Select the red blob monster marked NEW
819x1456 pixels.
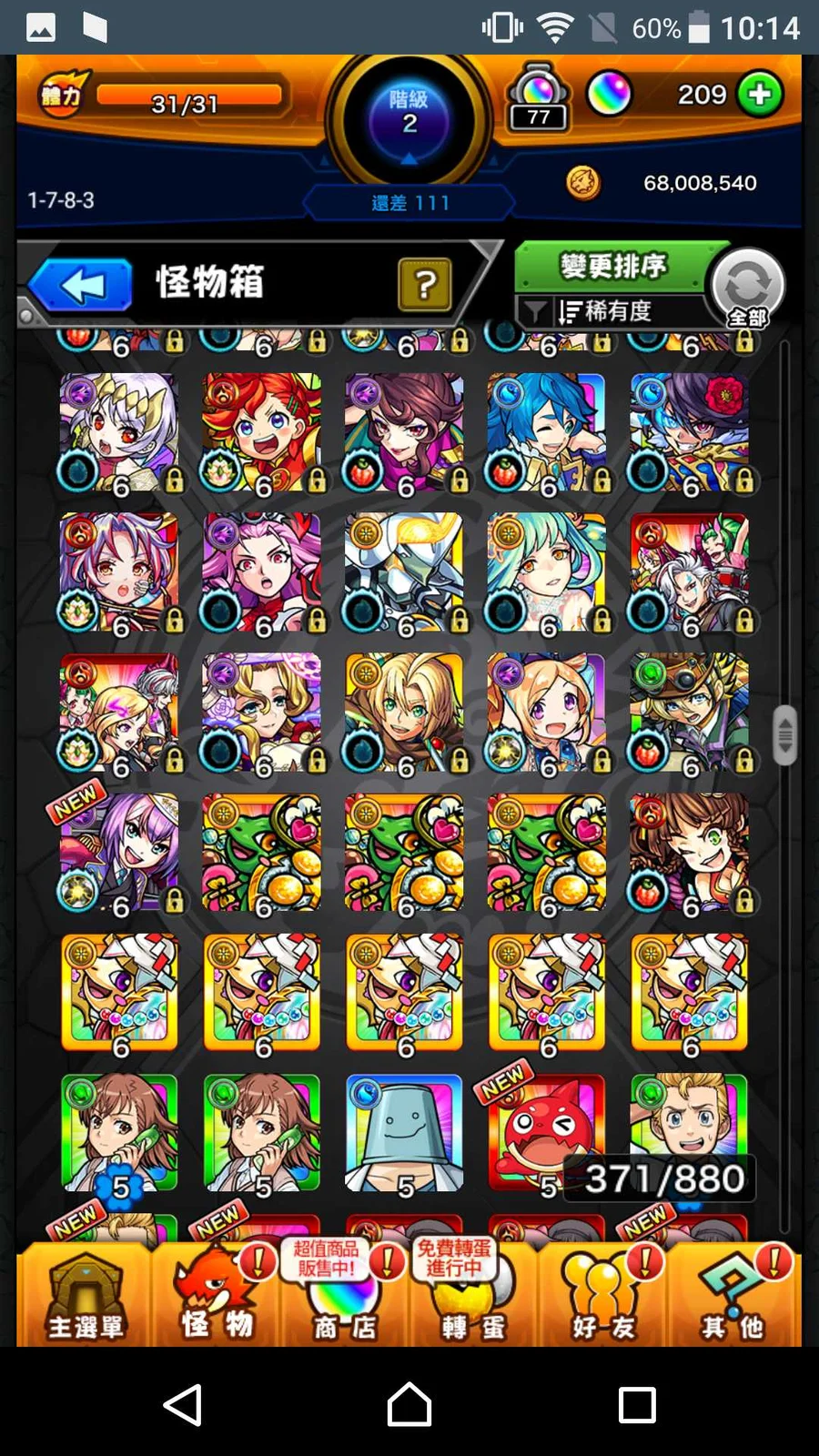[x=546, y=1133]
